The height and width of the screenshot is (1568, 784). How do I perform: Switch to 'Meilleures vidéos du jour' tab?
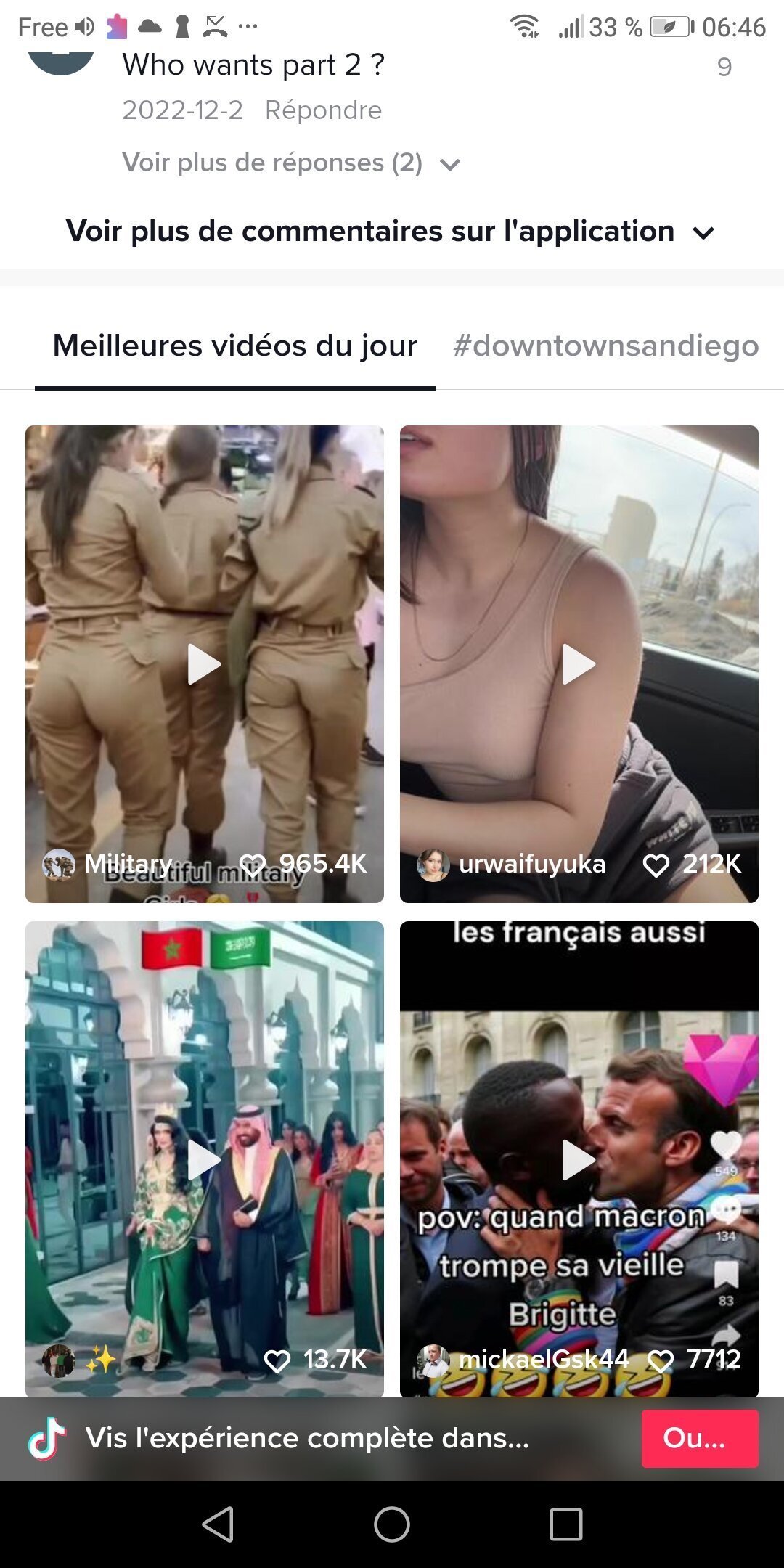click(x=235, y=346)
